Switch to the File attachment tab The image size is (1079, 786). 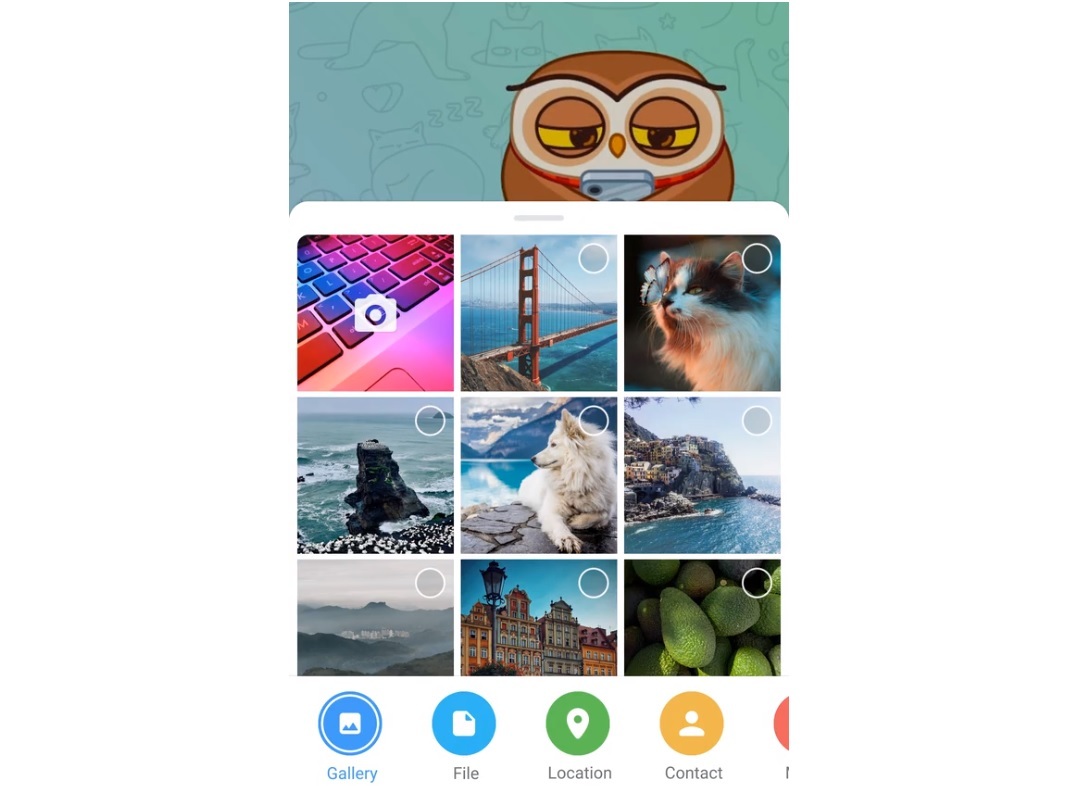(464, 723)
